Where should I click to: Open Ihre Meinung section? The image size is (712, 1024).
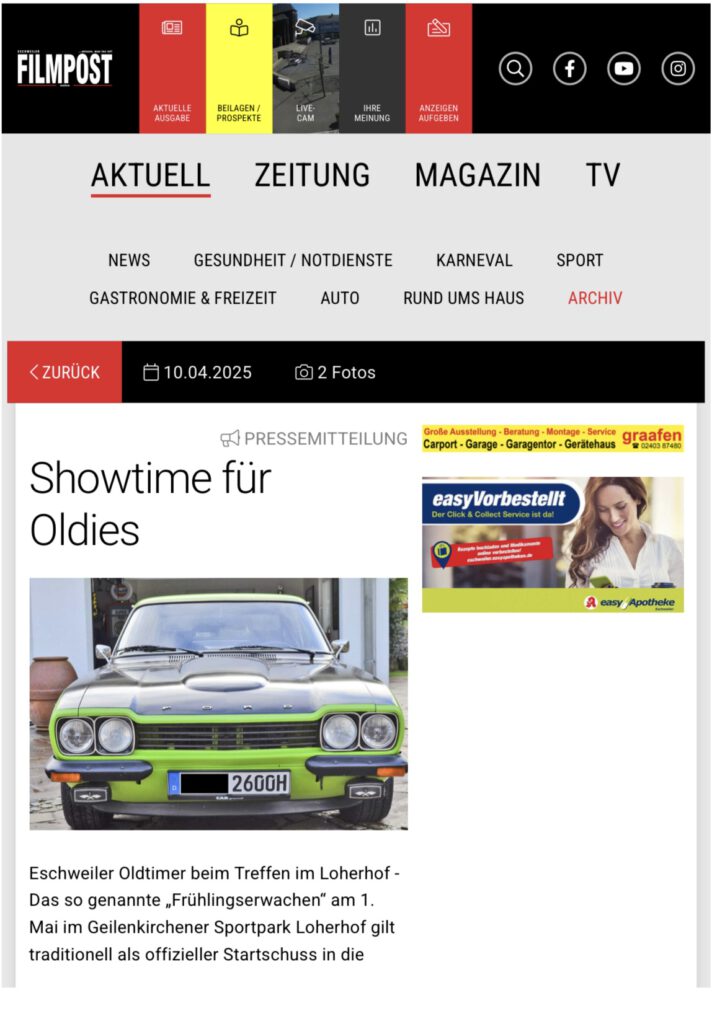[372, 68]
